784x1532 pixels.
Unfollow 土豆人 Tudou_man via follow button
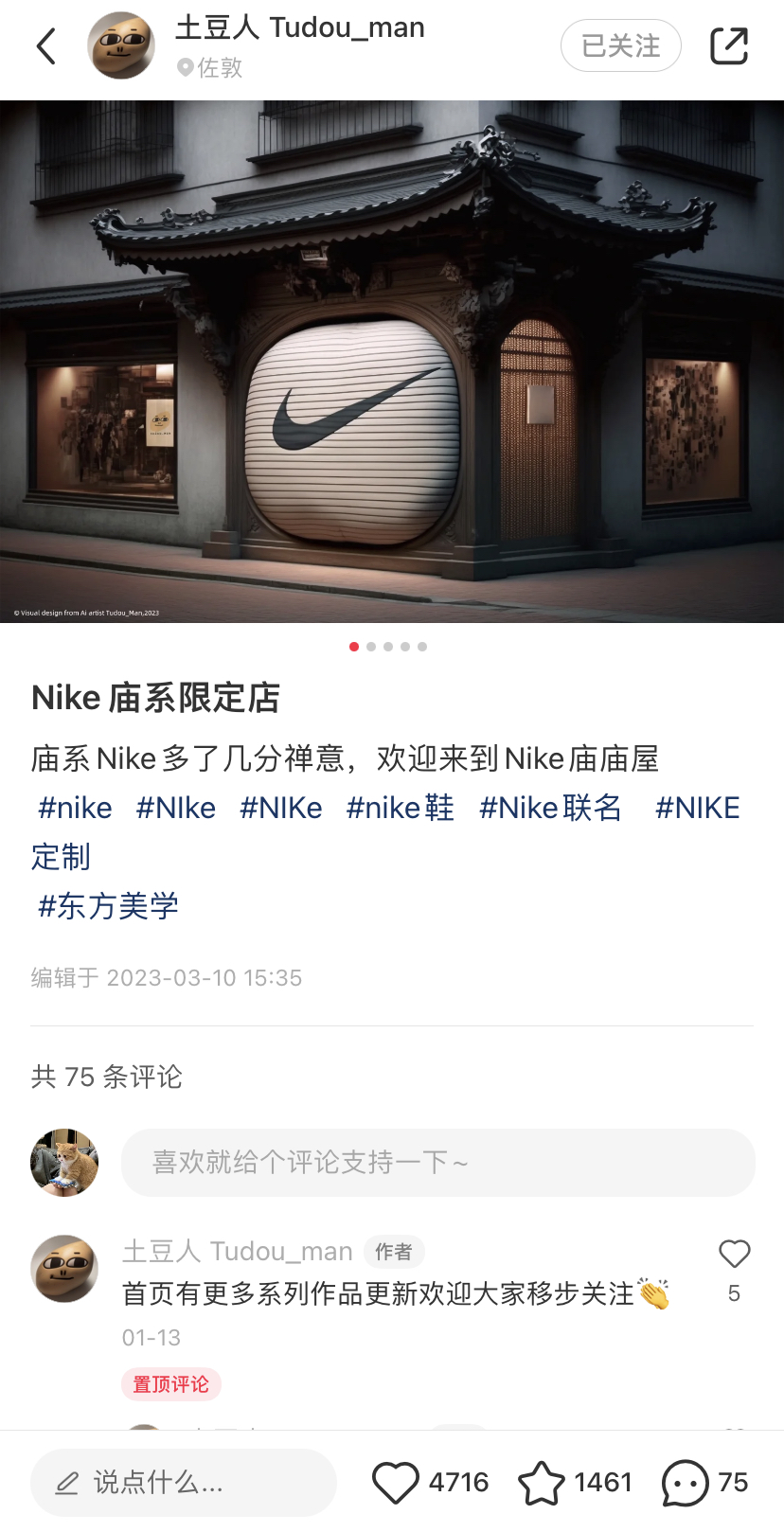pos(621,45)
